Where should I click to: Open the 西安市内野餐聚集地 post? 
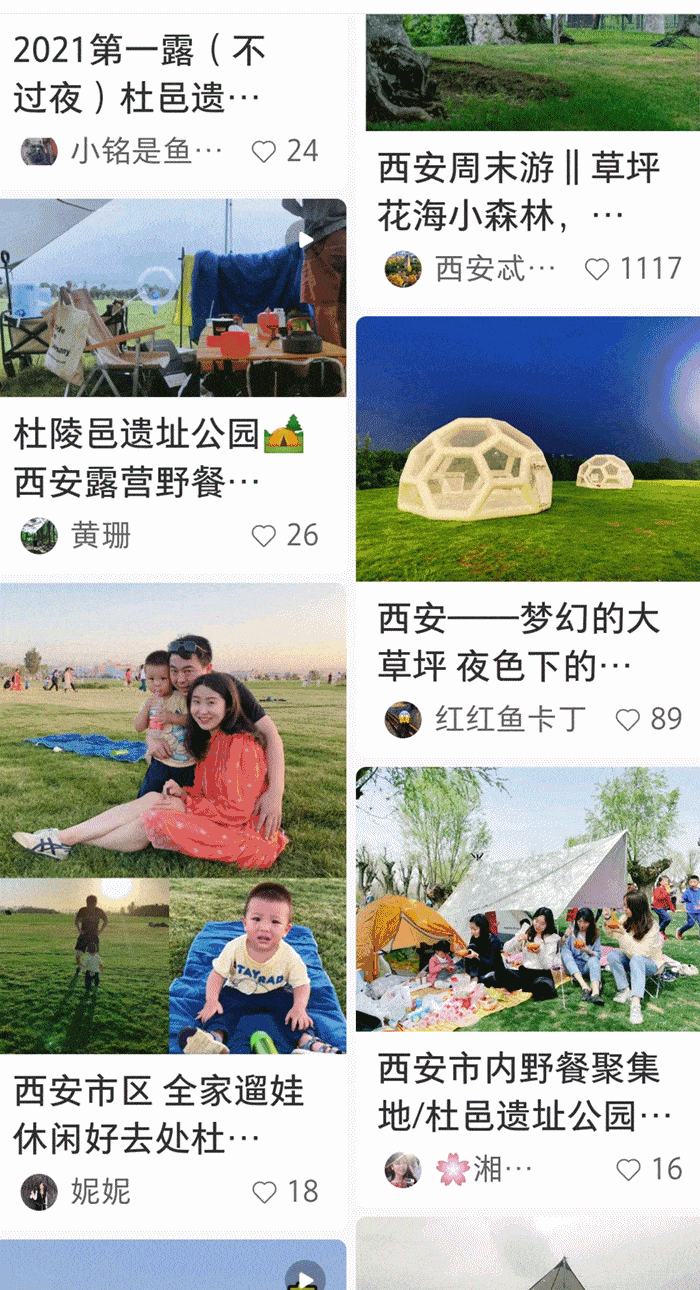click(528, 900)
